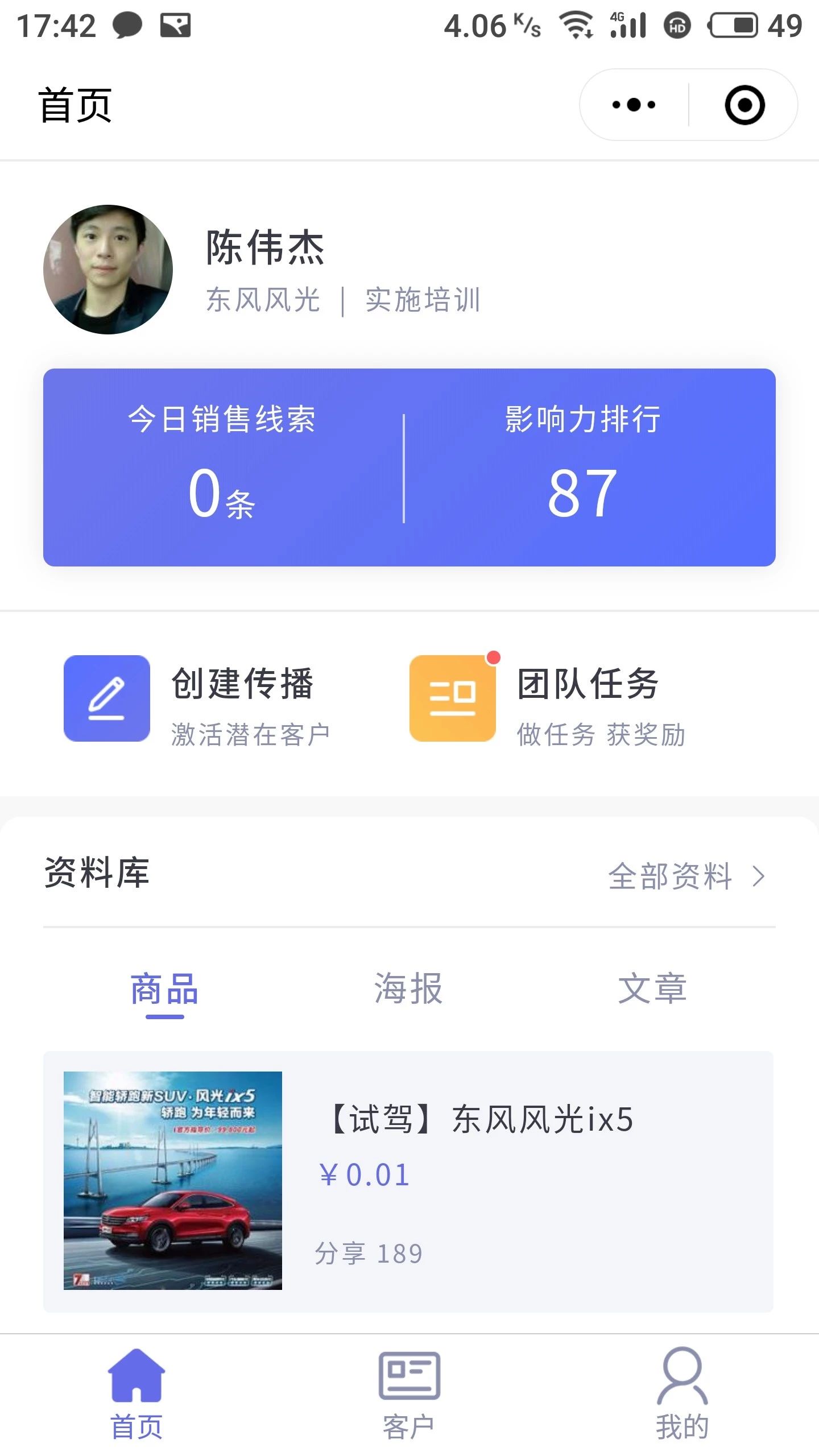Switch to the 文章 tab

pyautogui.click(x=652, y=990)
